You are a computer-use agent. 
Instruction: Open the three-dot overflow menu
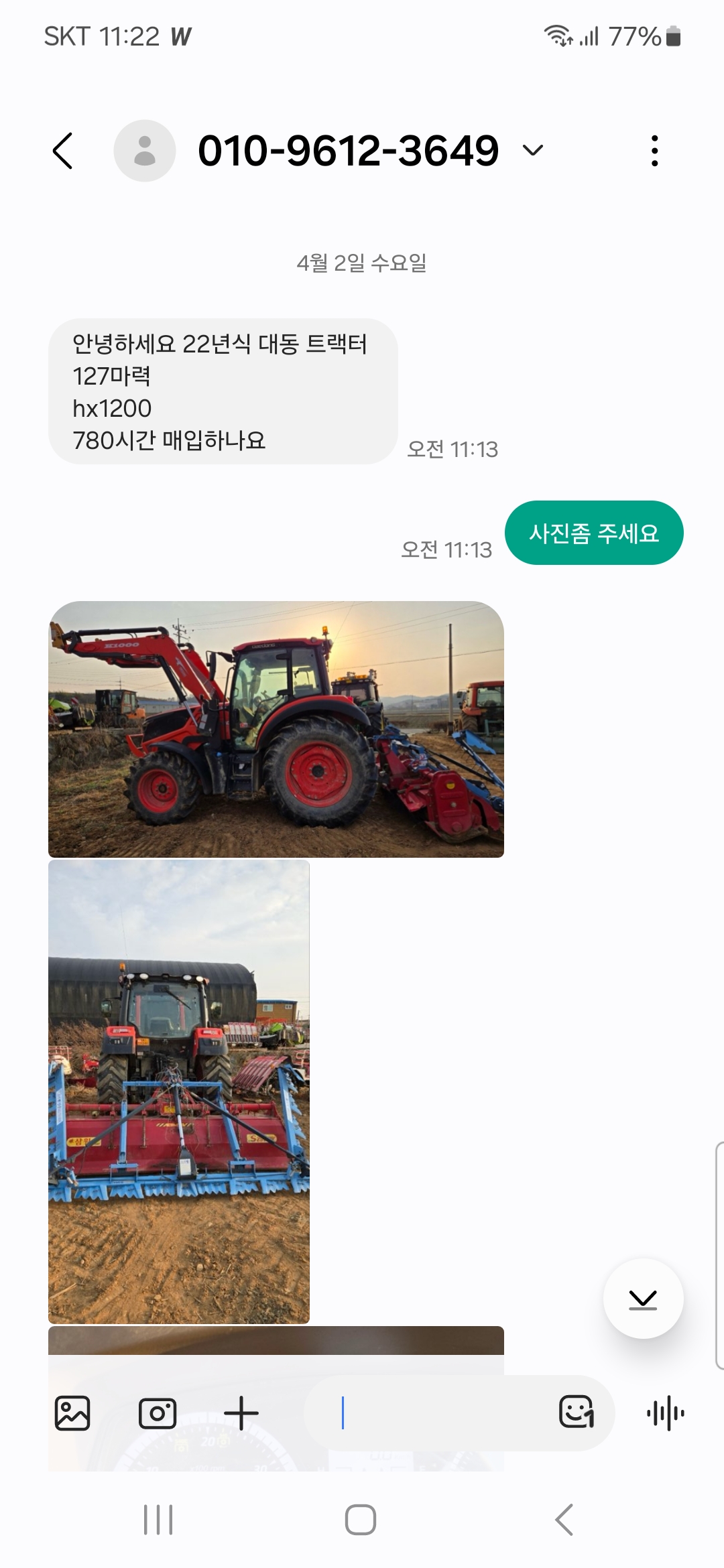pyautogui.click(x=654, y=151)
